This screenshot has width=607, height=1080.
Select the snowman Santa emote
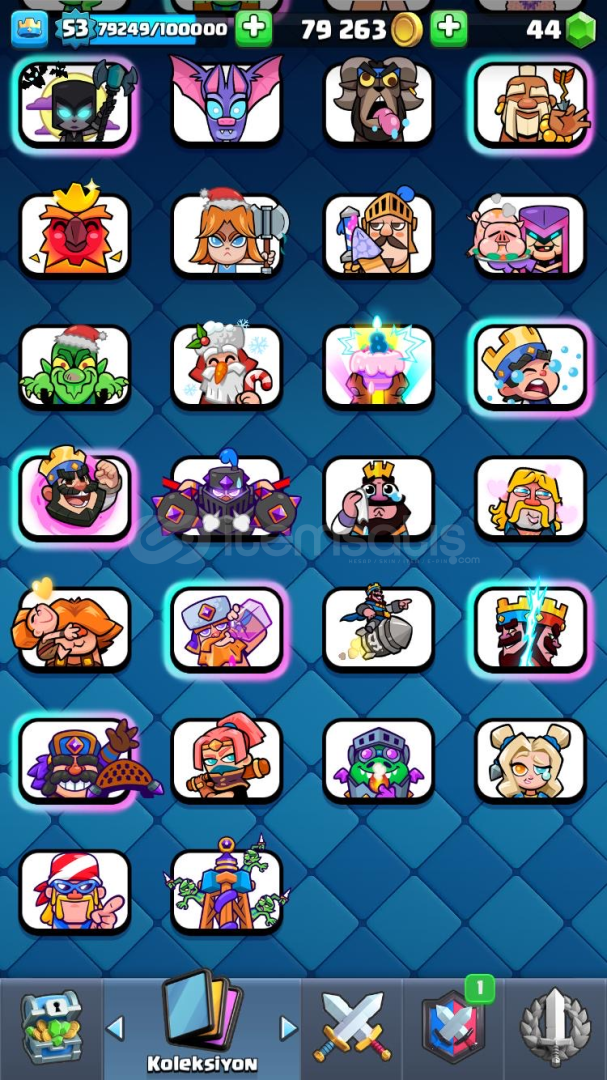pyautogui.click(x=226, y=365)
